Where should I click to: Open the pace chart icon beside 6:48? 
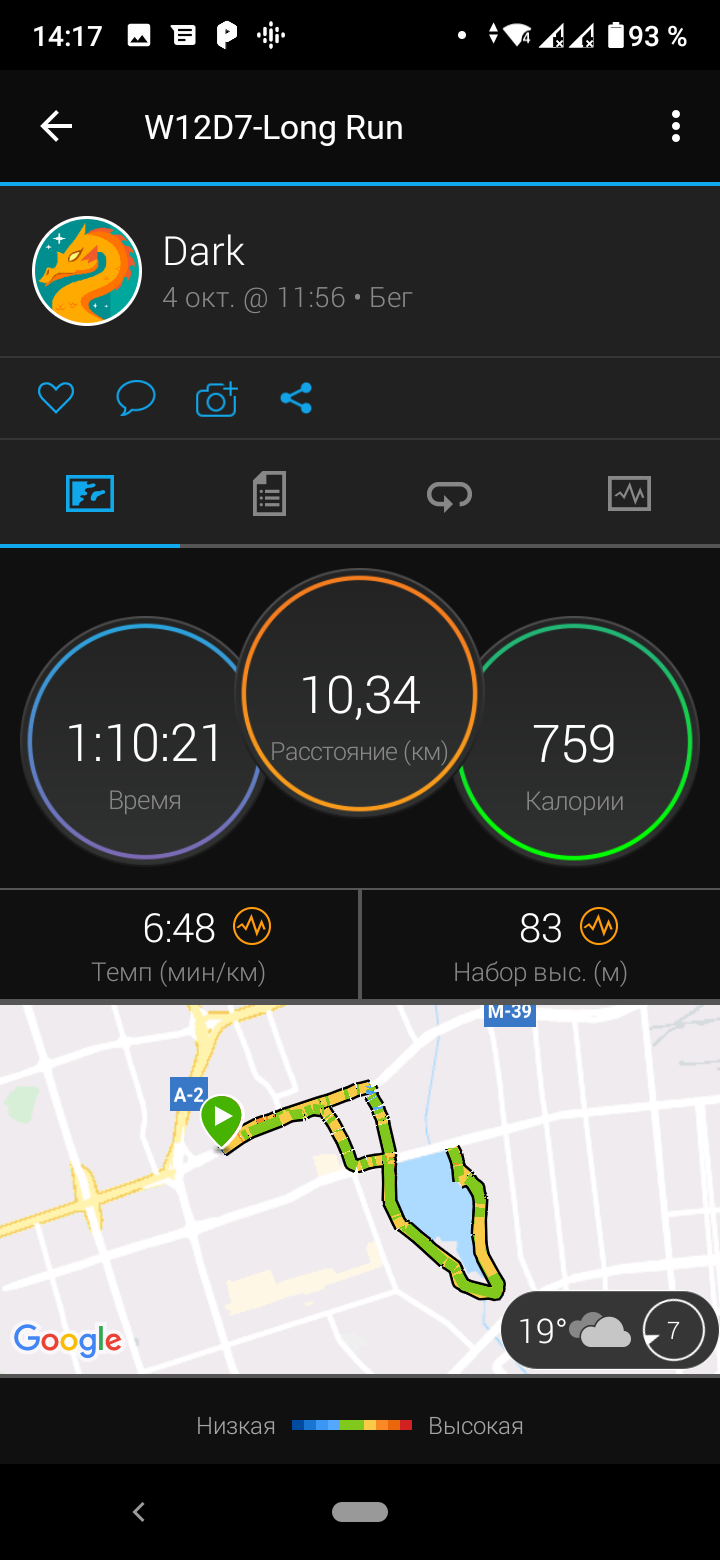[252, 927]
